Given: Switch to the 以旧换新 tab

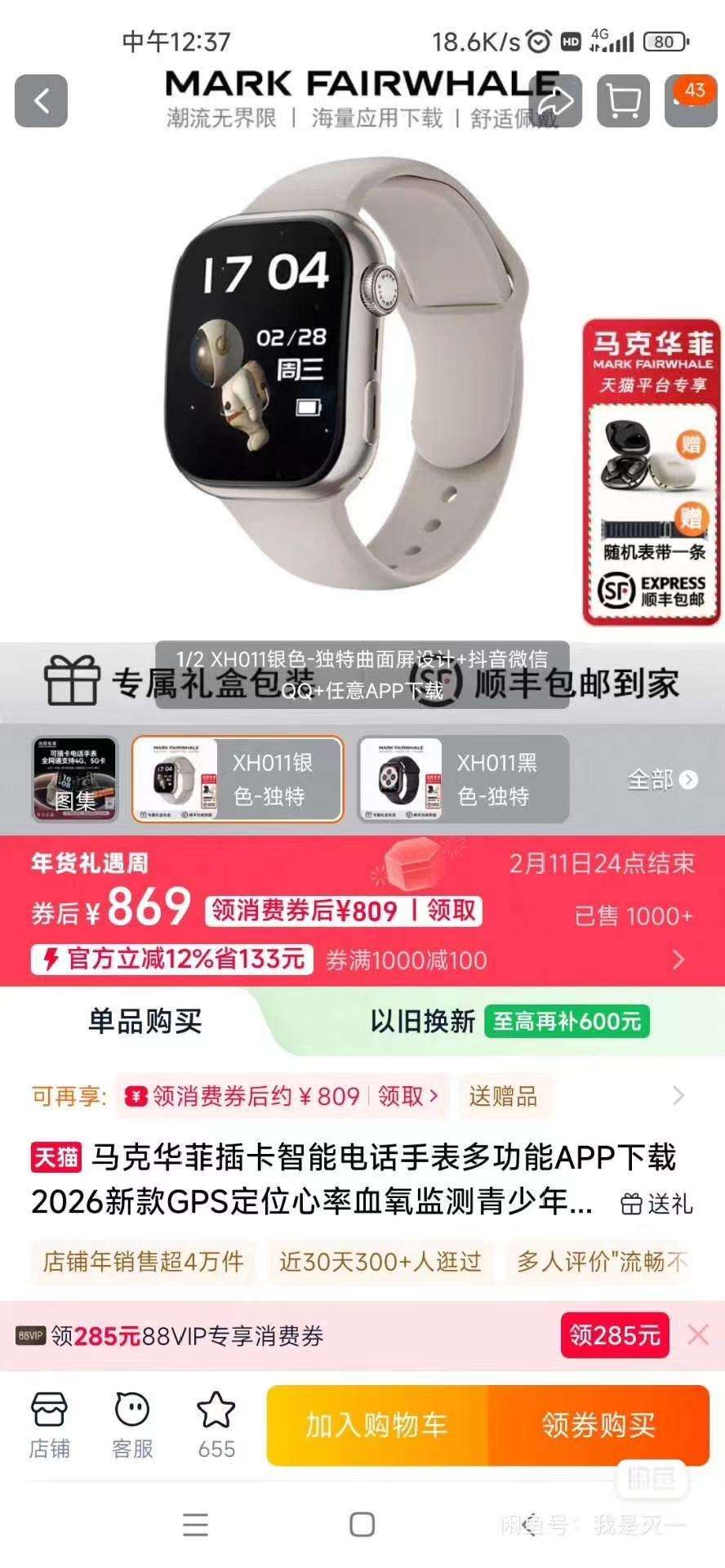Looking at the screenshot, I should pyautogui.click(x=508, y=1021).
